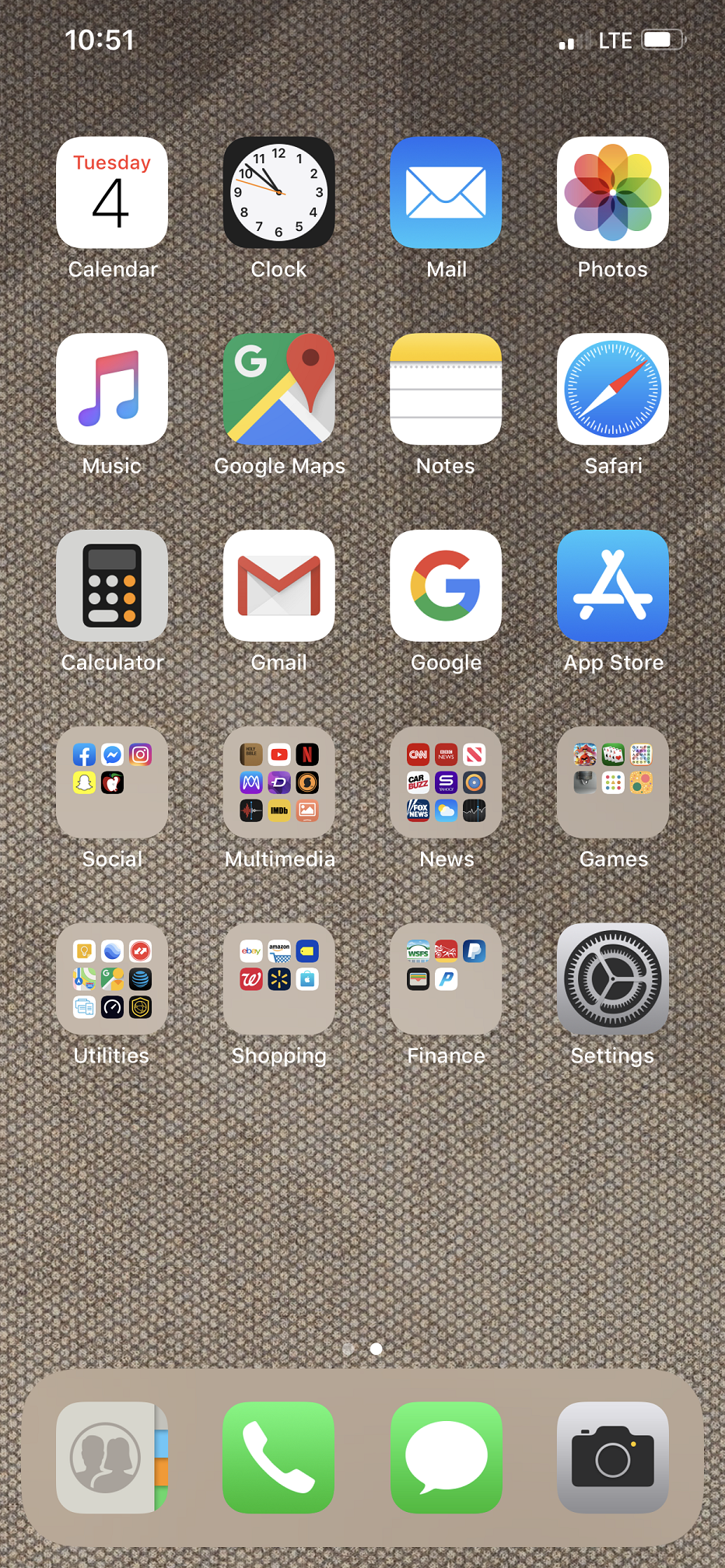Image resolution: width=725 pixels, height=1568 pixels.
Task: Open the Multimedia folder
Action: pyautogui.click(x=278, y=782)
